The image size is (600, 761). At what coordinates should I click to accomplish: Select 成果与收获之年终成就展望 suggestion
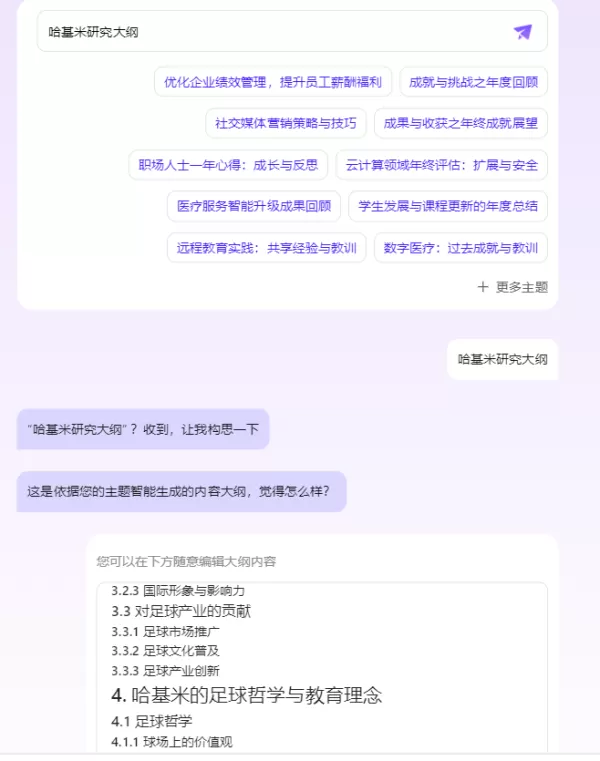[461, 123]
